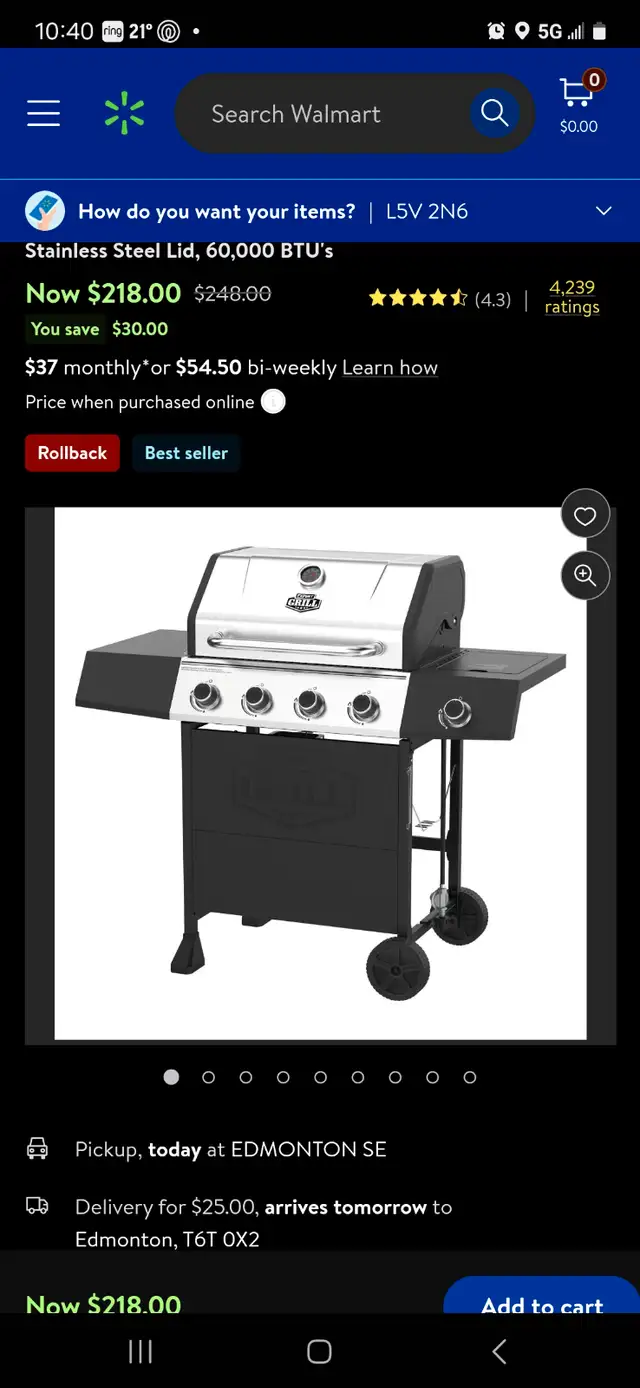This screenshot has width=640, height=1388.
Task: Add grill to favorites with heart
Action: (585, 515)
